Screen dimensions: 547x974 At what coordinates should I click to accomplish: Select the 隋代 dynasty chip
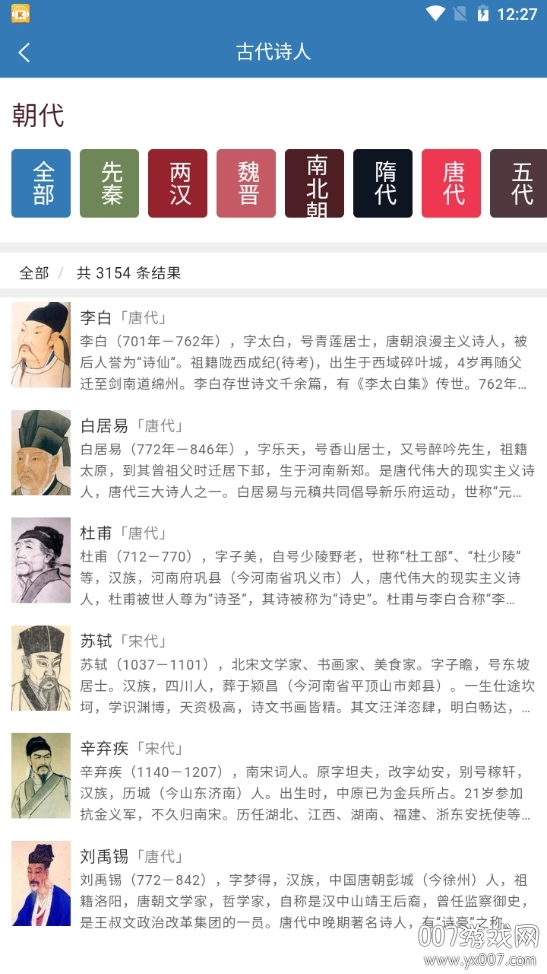tap(382, 183)
